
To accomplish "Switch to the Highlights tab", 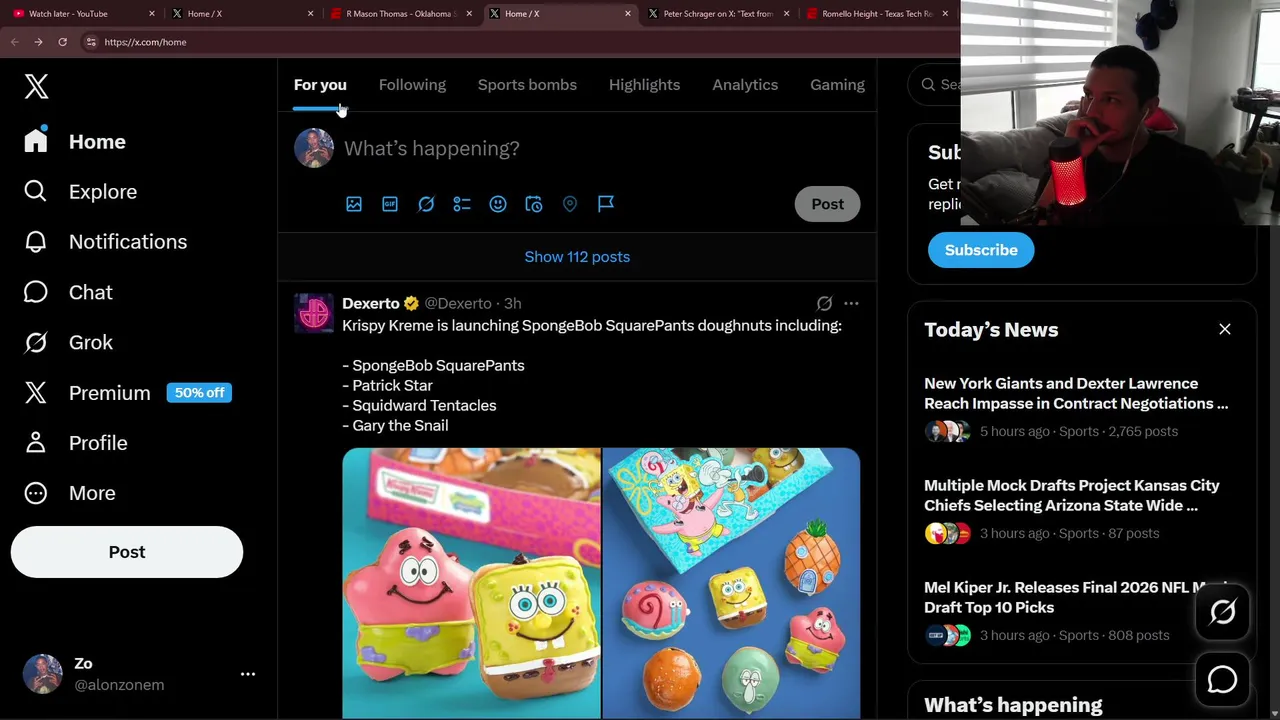I will (x=644, y=85).
